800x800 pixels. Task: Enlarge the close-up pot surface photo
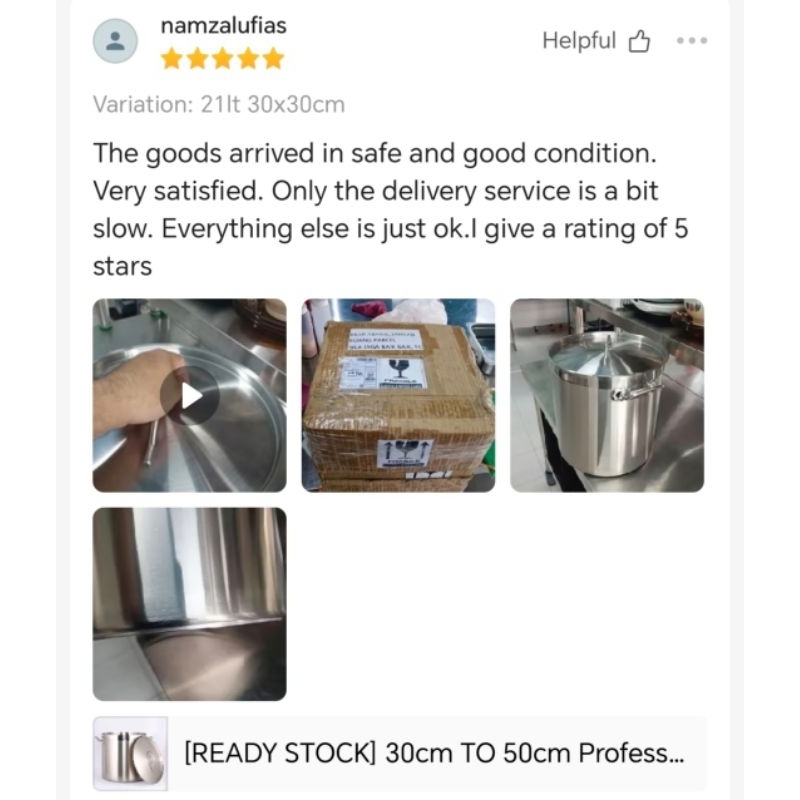click(x=190, y=604)
